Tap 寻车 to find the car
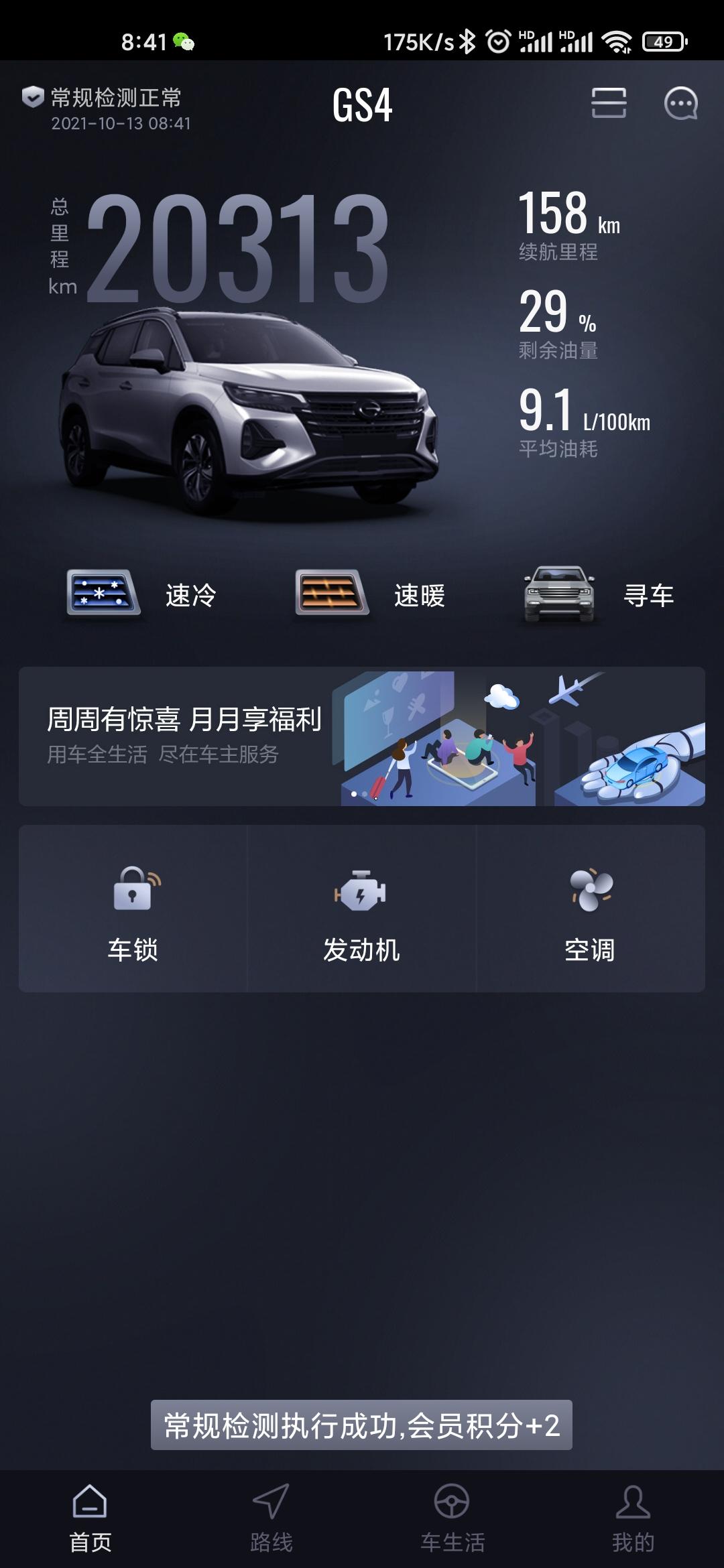The height and width of the screenshot is (1568, 724). 599,594
